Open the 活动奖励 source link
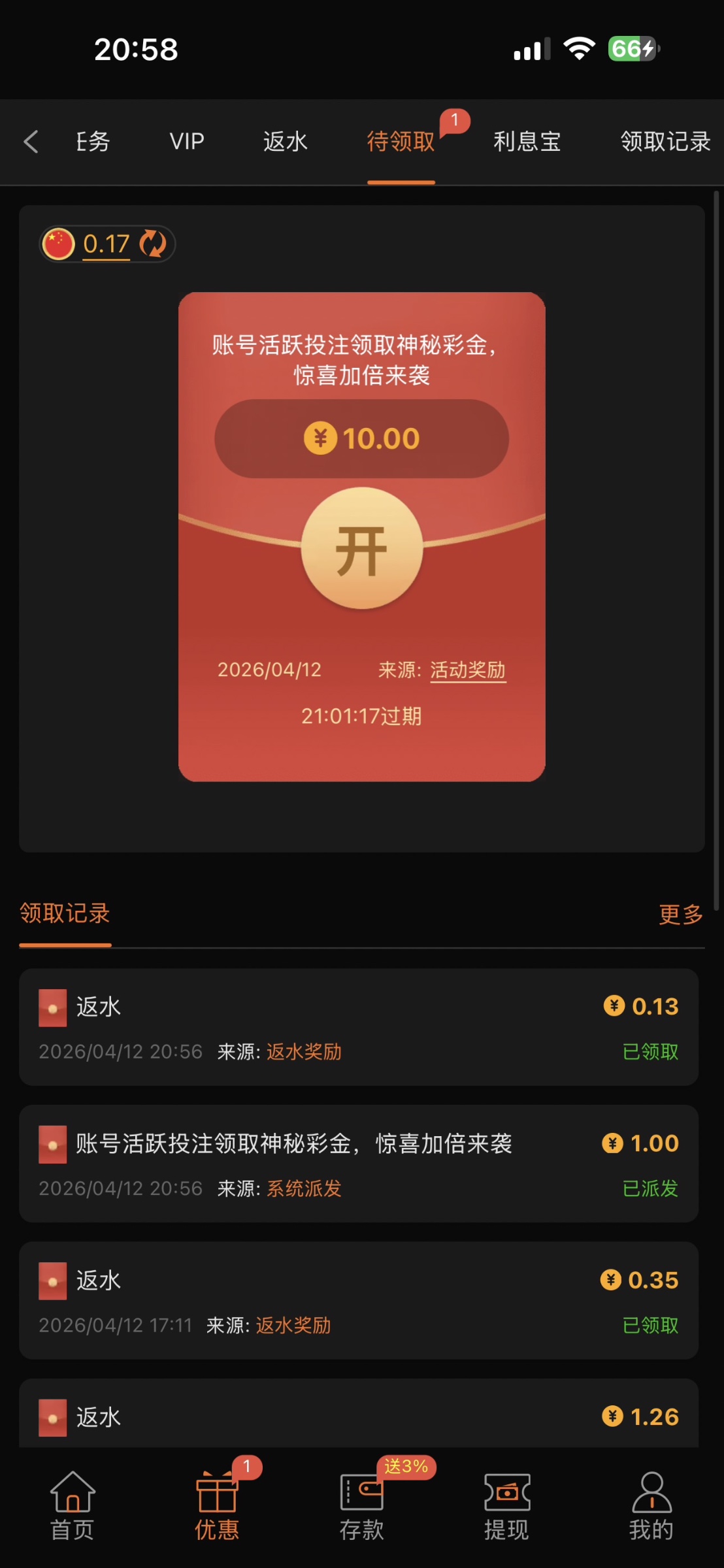The image size is (724, 1568). coord(467,670)
